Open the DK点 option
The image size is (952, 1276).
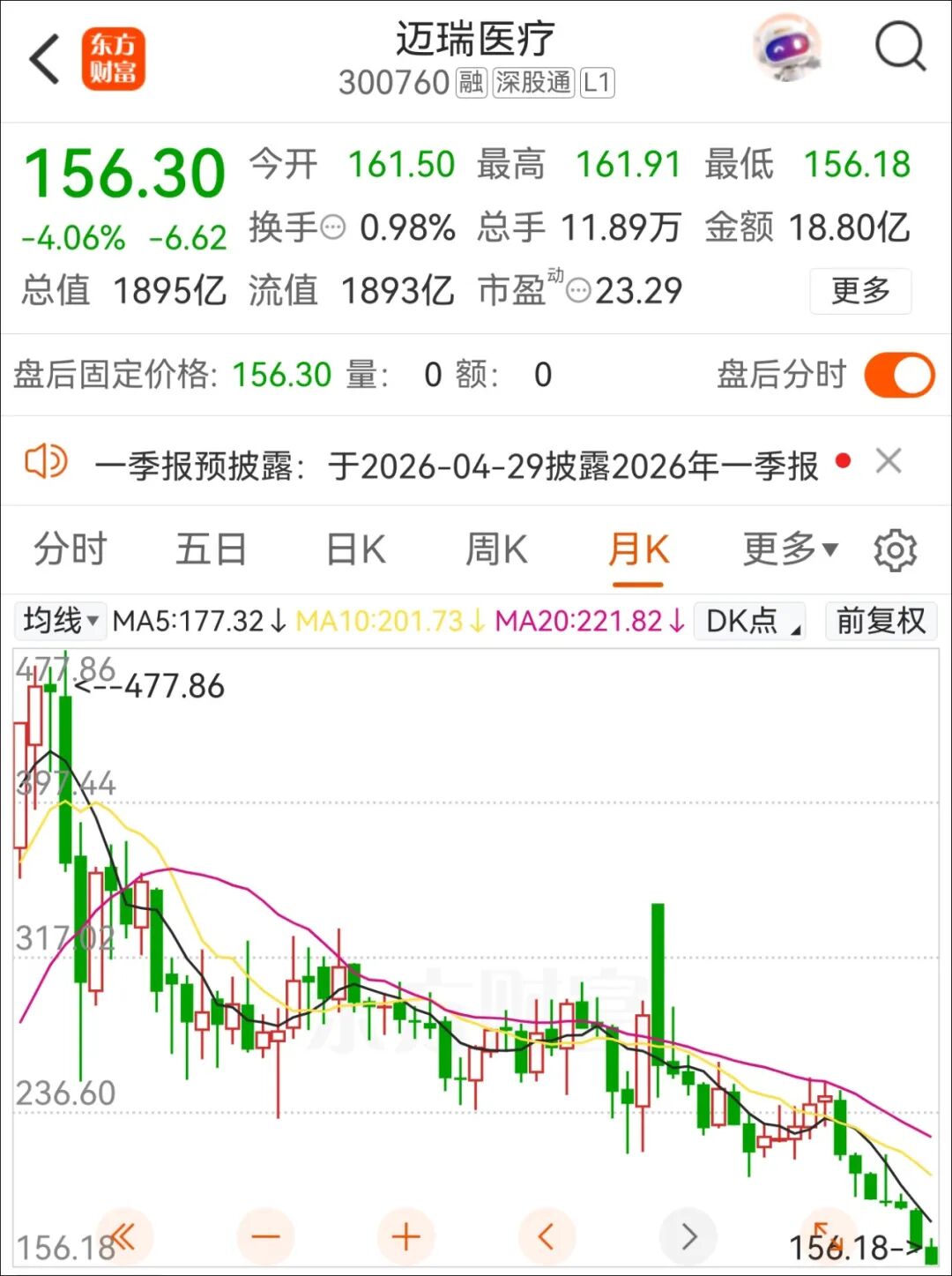750,621
